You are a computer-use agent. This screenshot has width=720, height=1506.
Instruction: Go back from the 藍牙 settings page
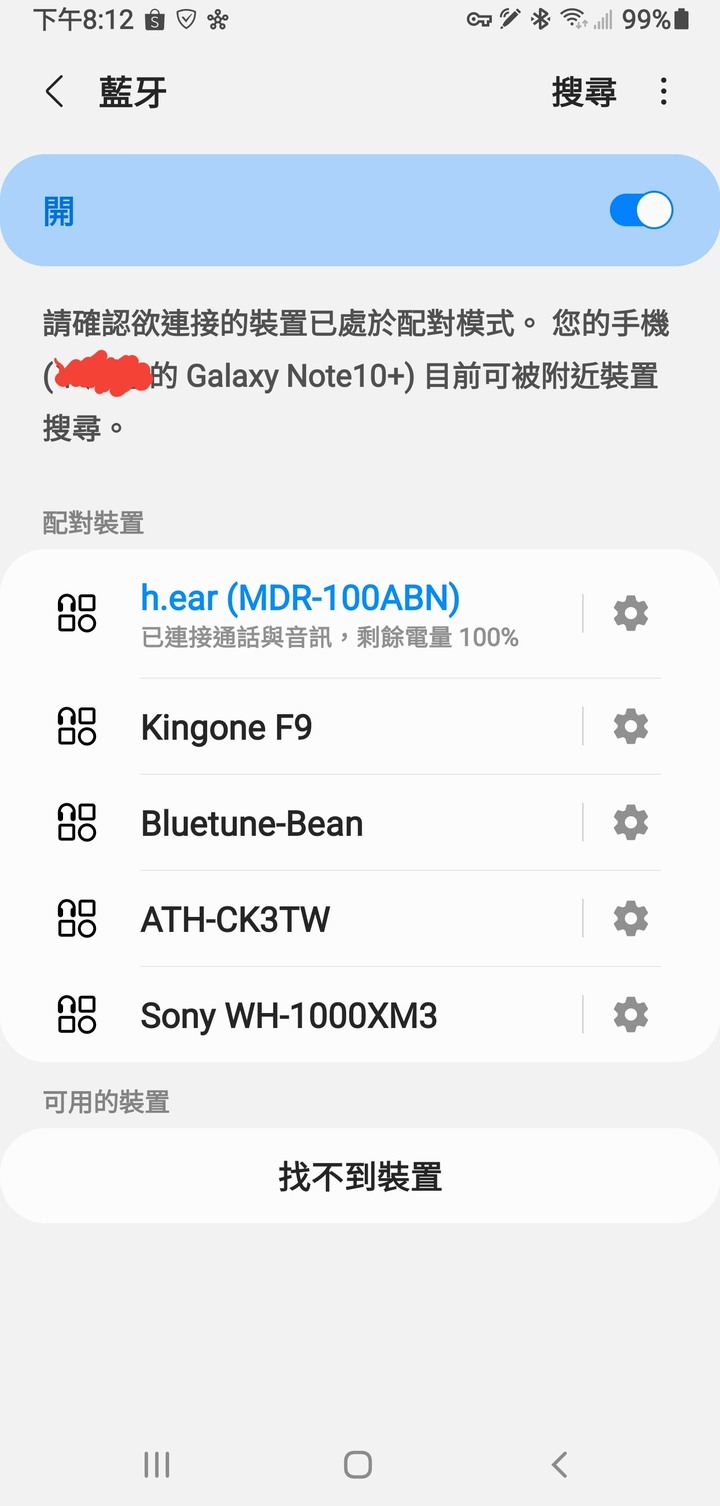coord(55,92)
